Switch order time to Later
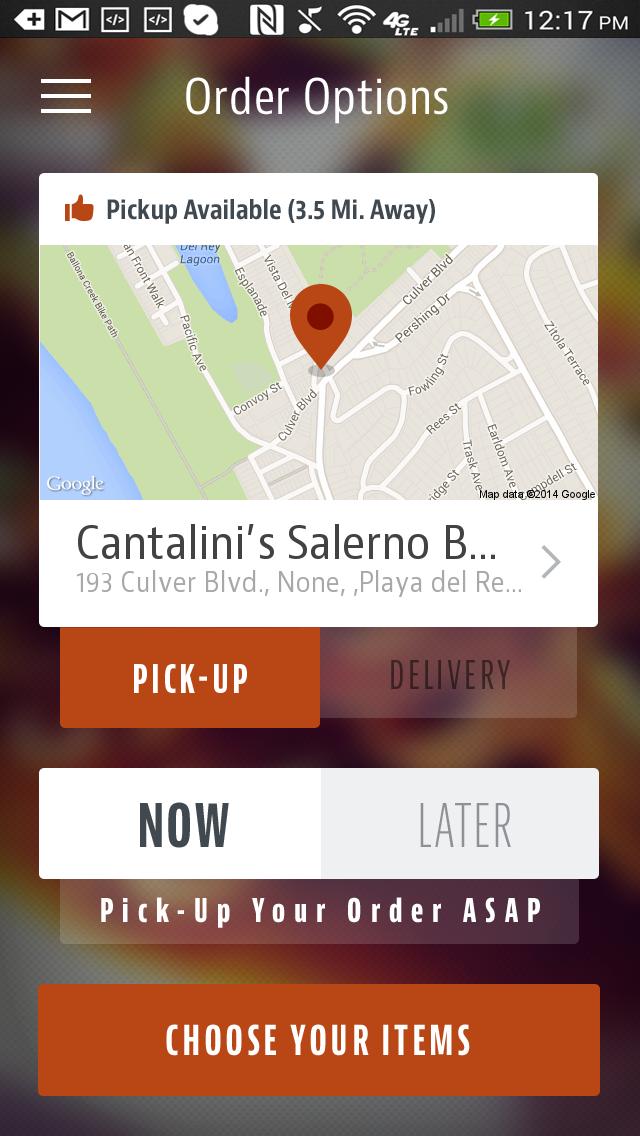 pos(462,824)
